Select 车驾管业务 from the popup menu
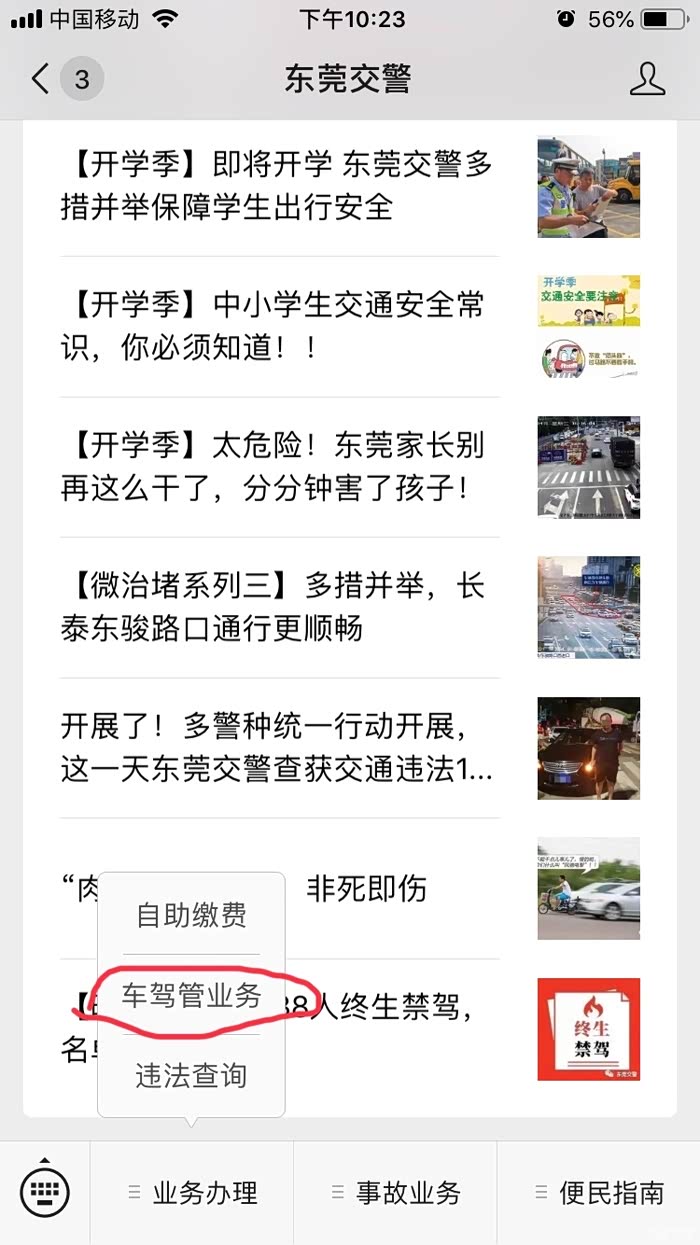 pos(191,995)
